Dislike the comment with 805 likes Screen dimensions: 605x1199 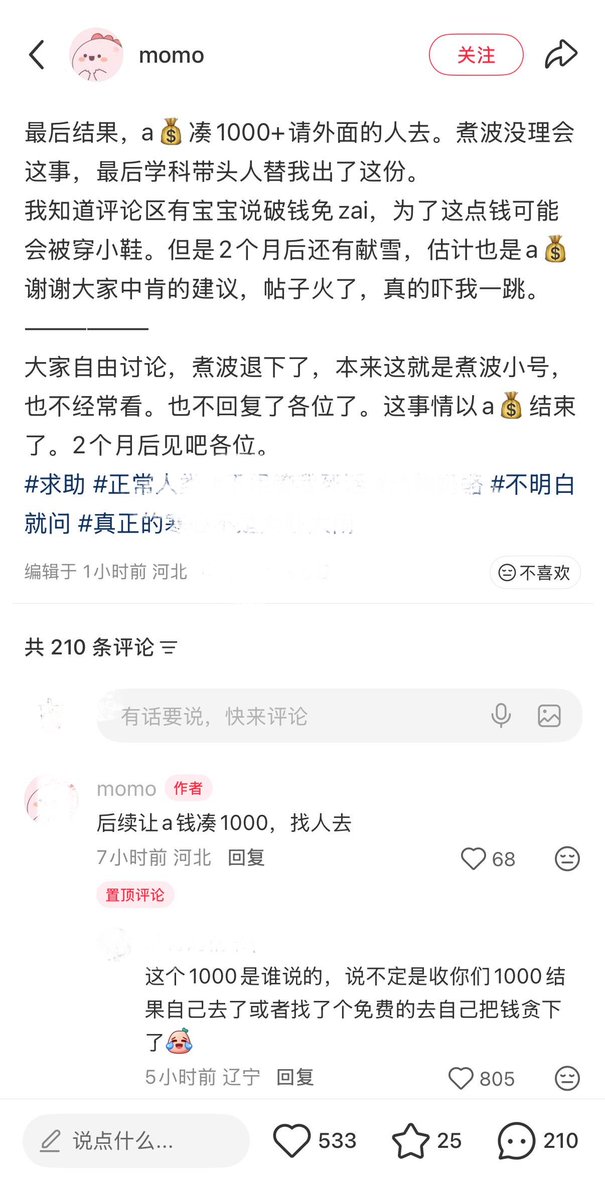[x=567, y=1079]
